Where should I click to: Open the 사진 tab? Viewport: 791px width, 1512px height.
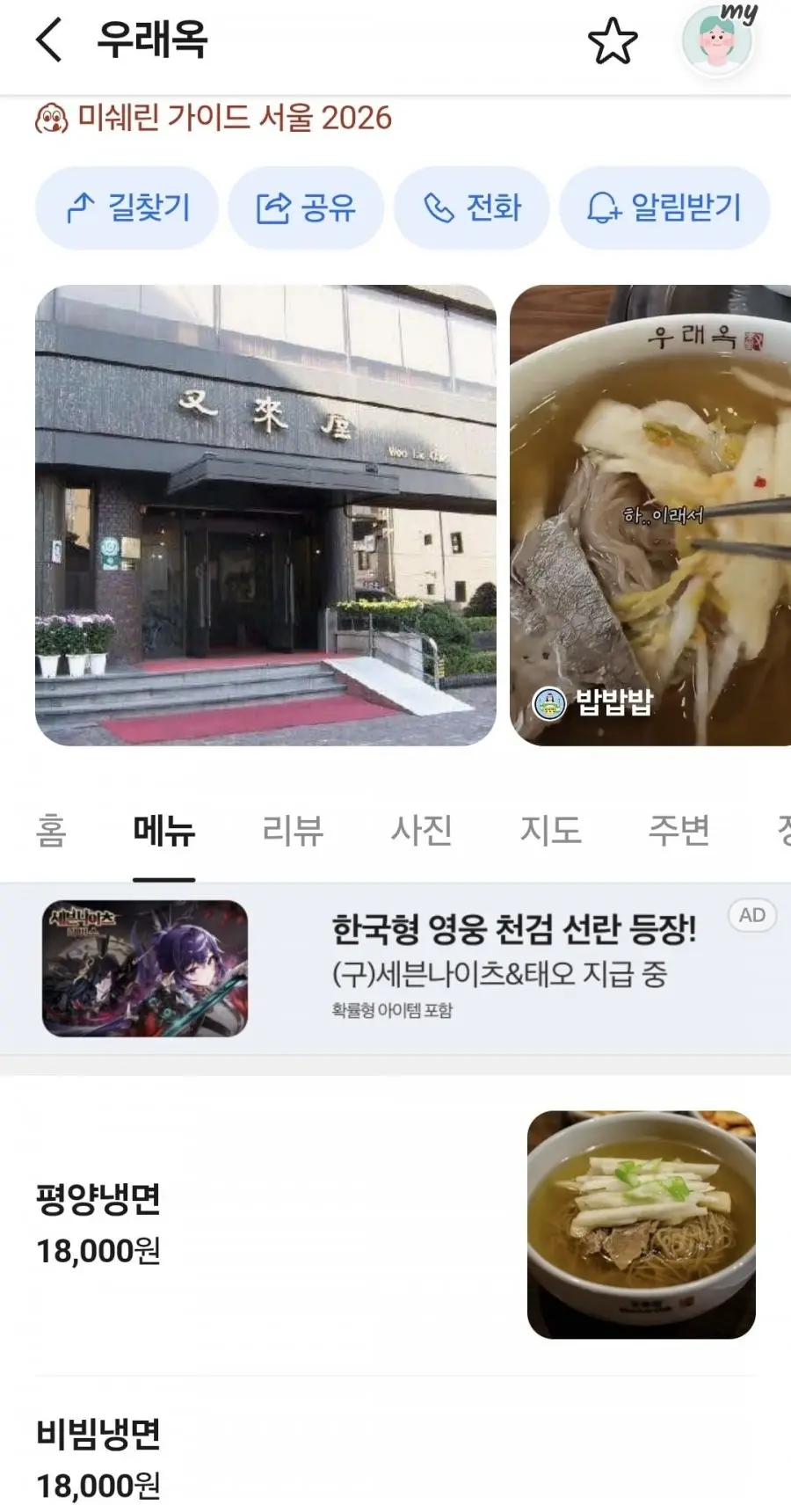coord(421,830)
